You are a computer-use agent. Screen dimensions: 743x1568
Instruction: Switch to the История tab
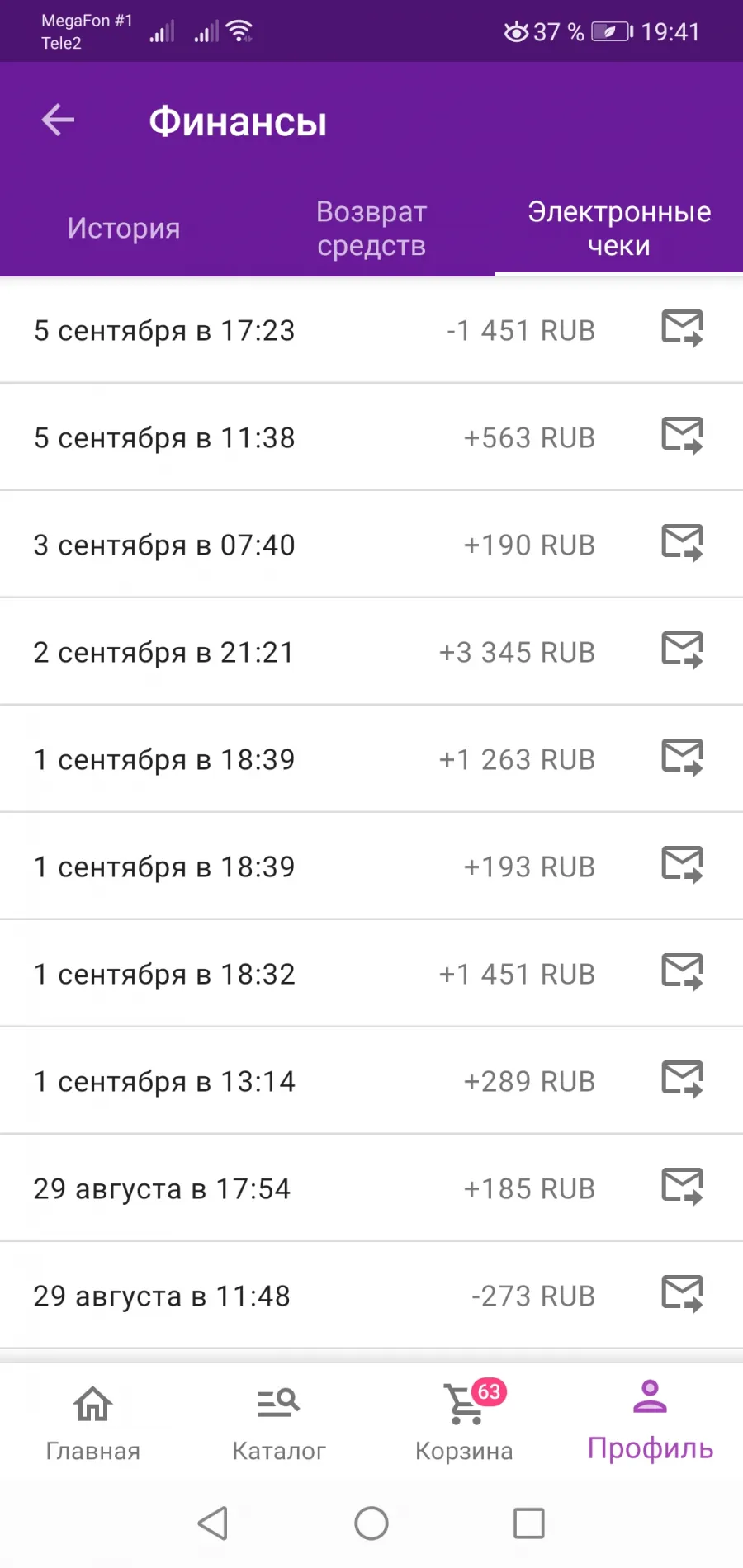tap(124, 229)
